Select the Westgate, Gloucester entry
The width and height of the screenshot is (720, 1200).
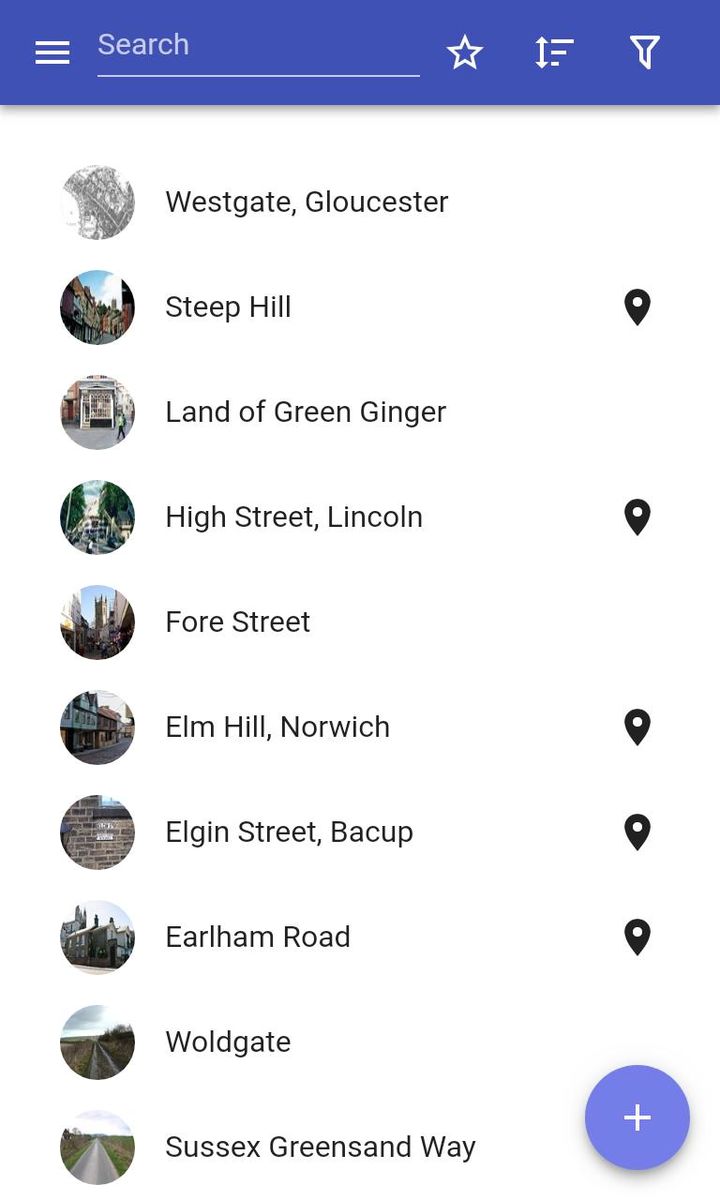tap(306, 202)
